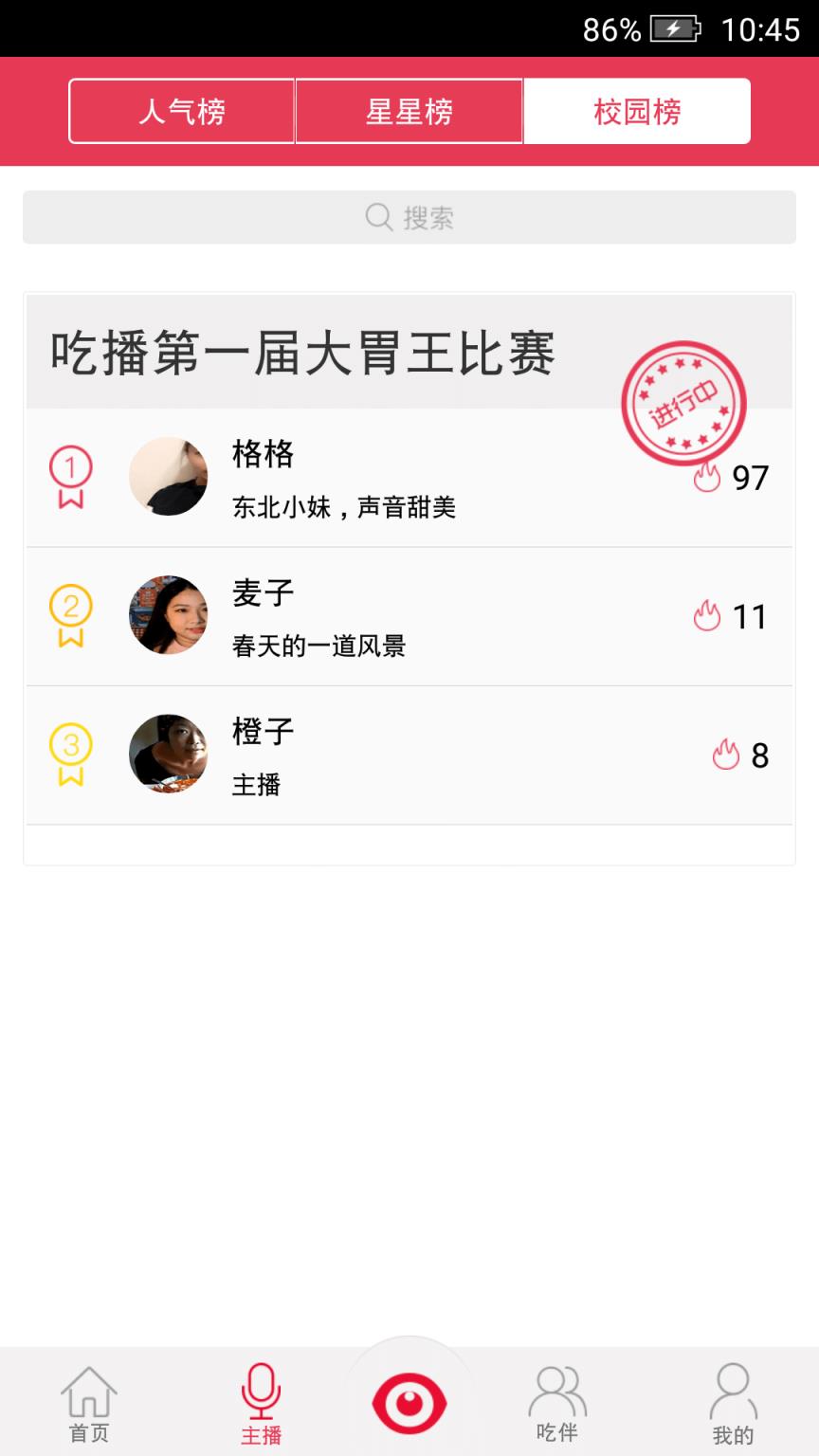Tap the 进行中 status stamp
Viewport: 819px width, 1456px height.
pyautogui.click(x=684, y=403)
